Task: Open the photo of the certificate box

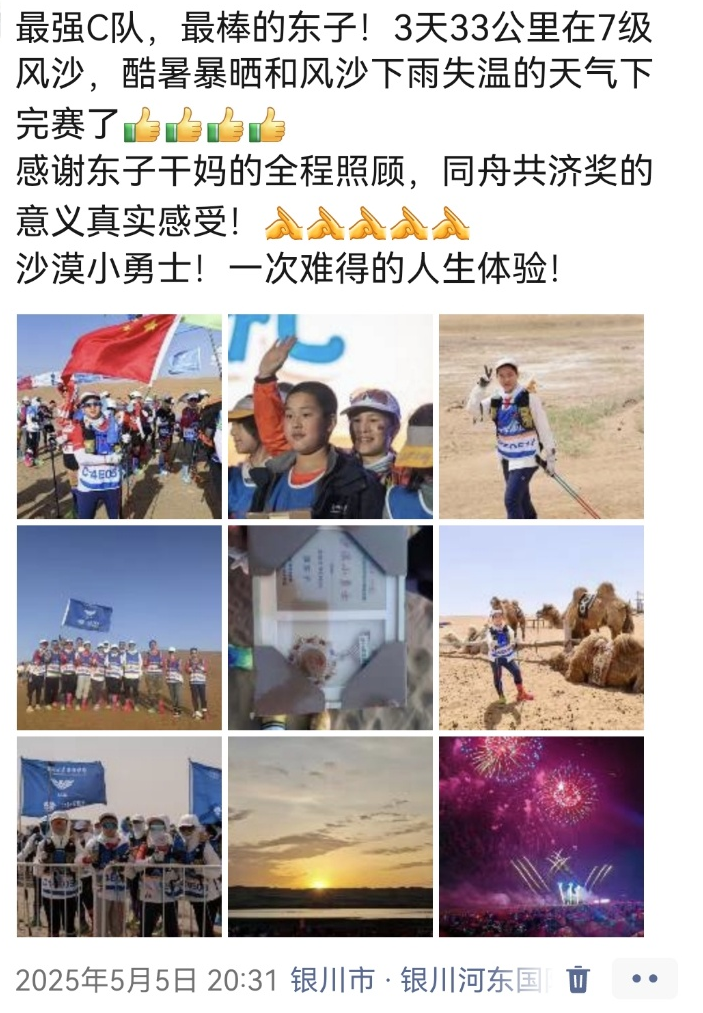Action: [330, 627]
